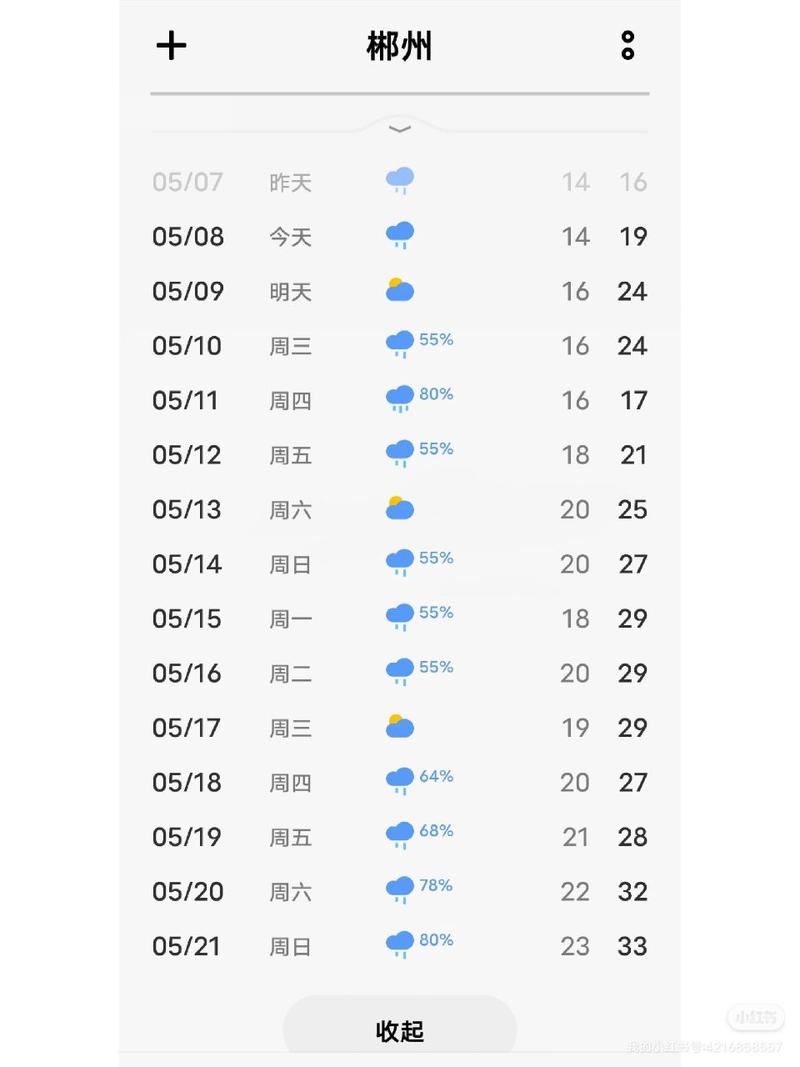Click the add city plus icon
Screen dimensions: 800x1067
171,45
